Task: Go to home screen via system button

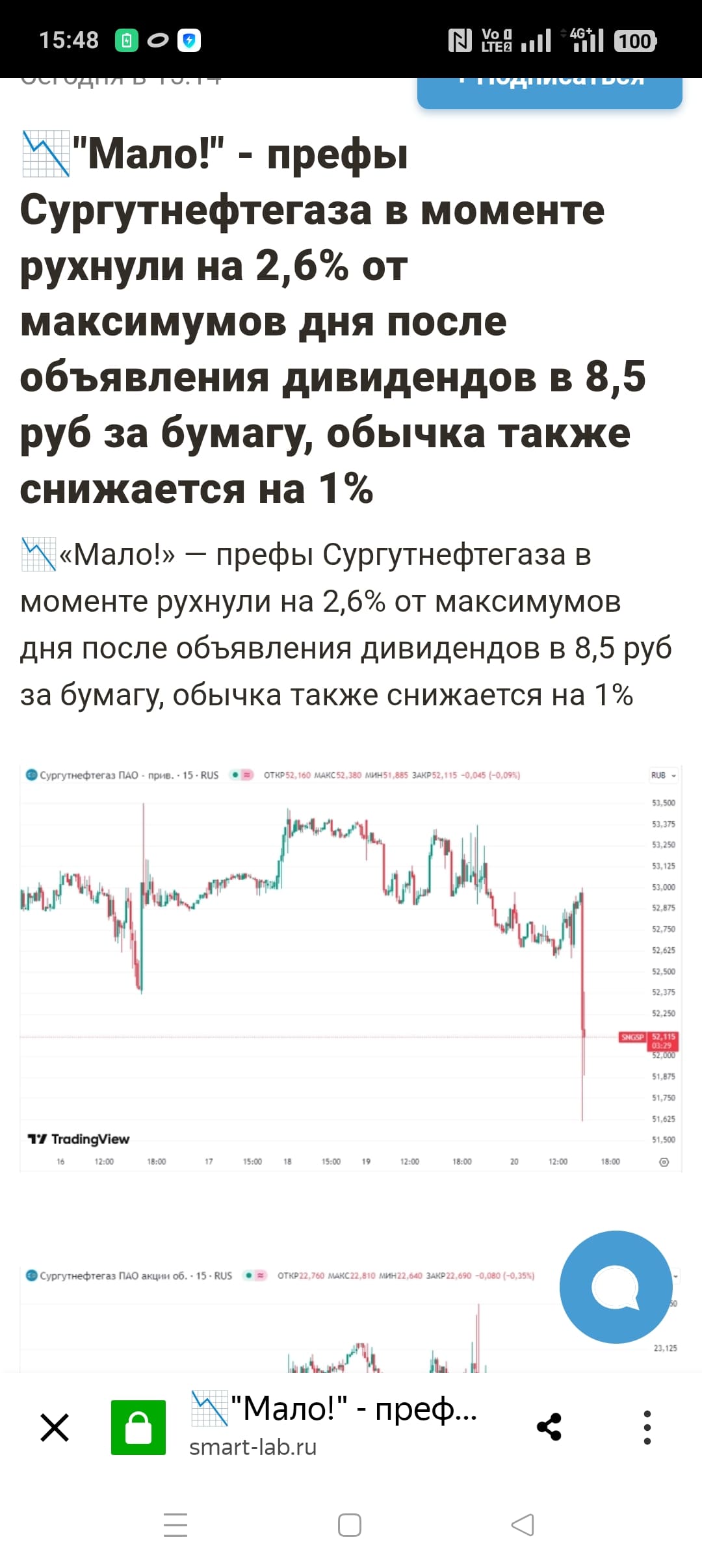Action: (350, 1525)
